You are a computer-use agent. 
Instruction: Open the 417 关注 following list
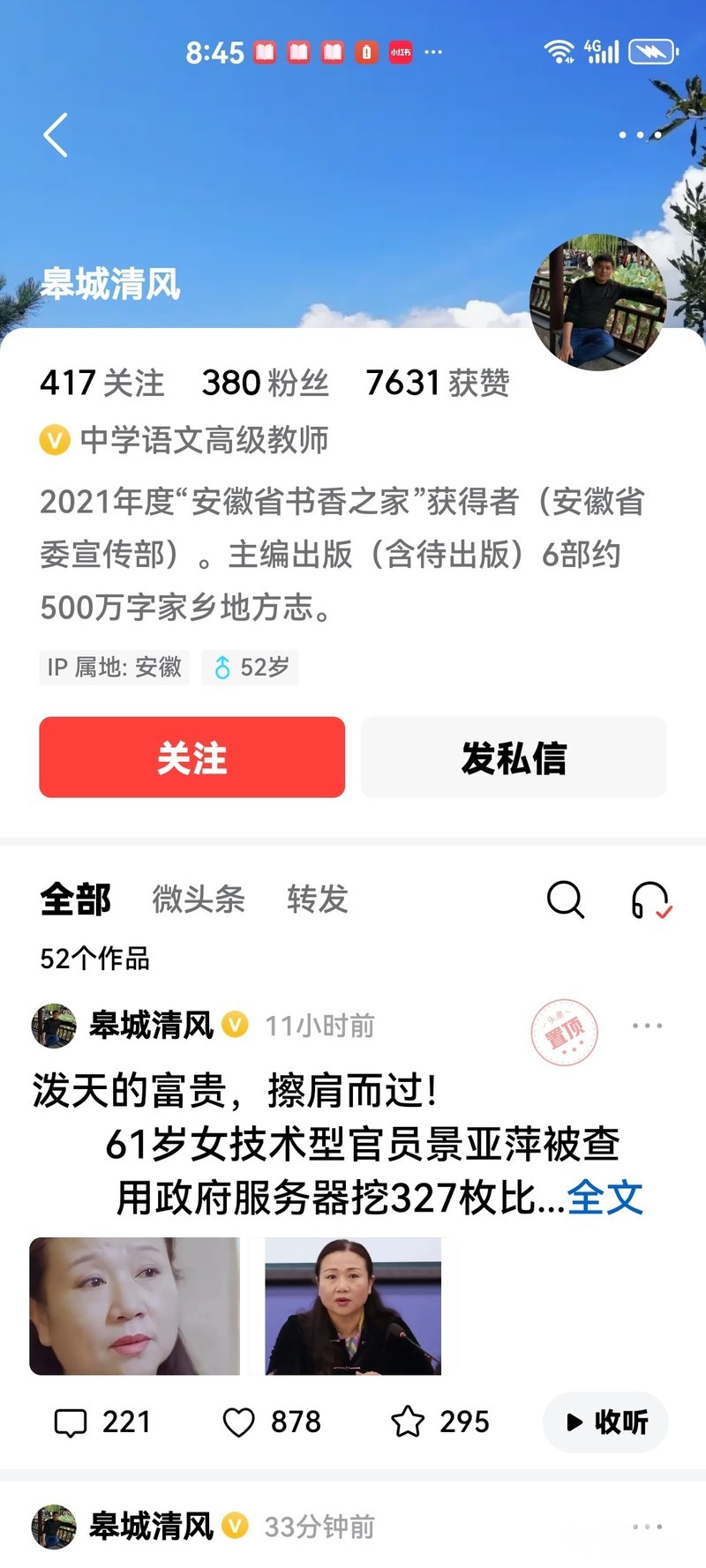pos(102,383)
